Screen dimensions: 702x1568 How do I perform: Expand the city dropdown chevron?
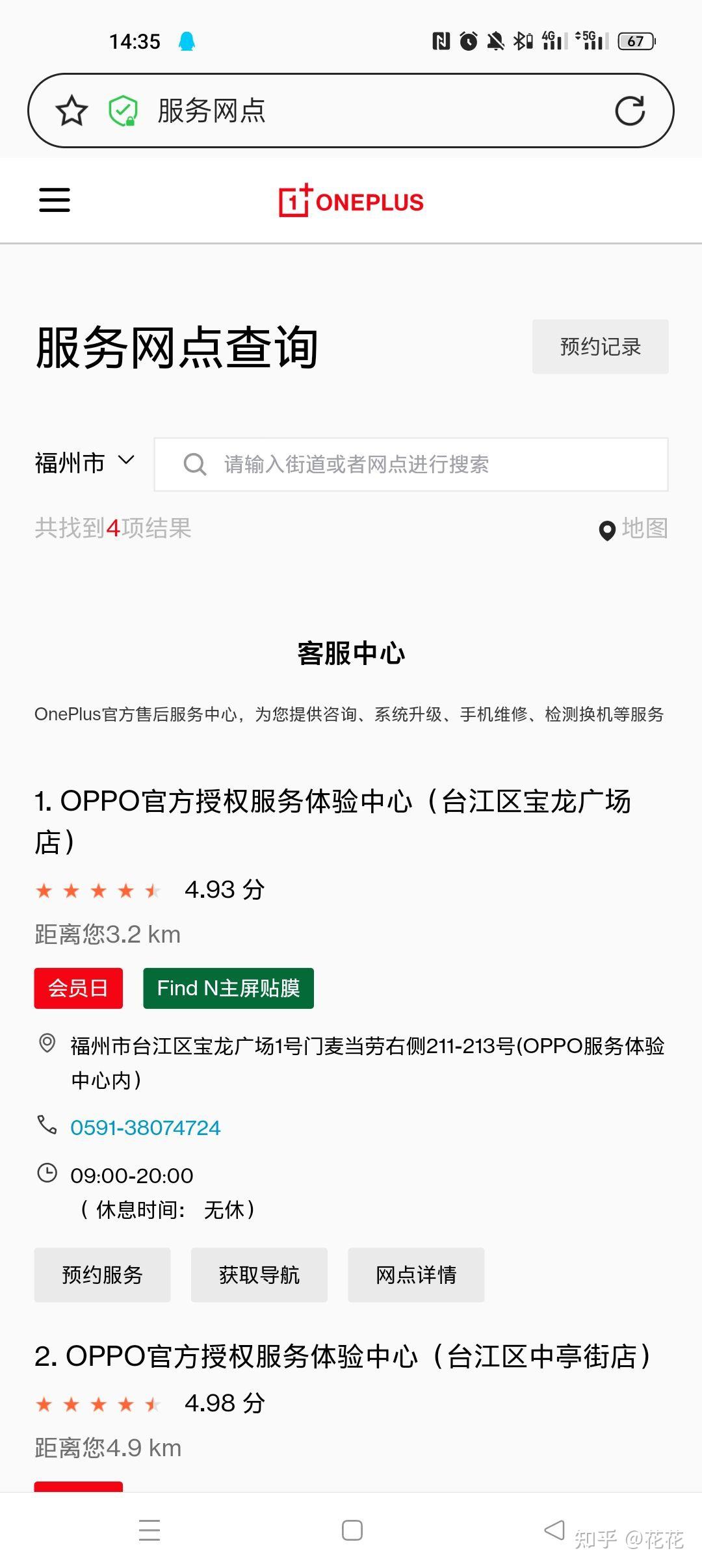[x=125, y=463]
